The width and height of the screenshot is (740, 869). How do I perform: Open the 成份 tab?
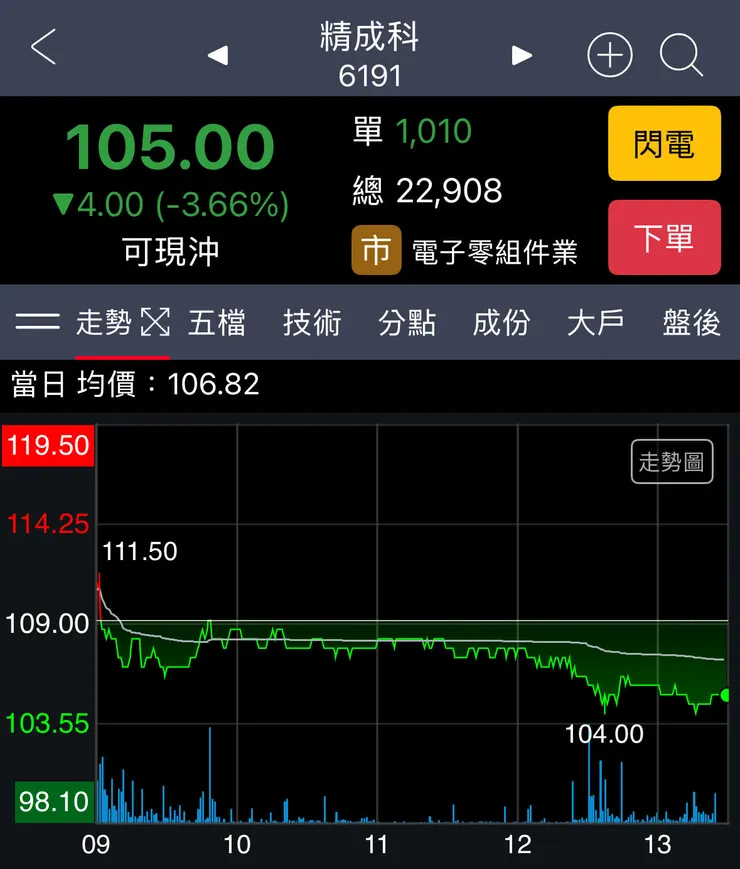tap(500, 325)
